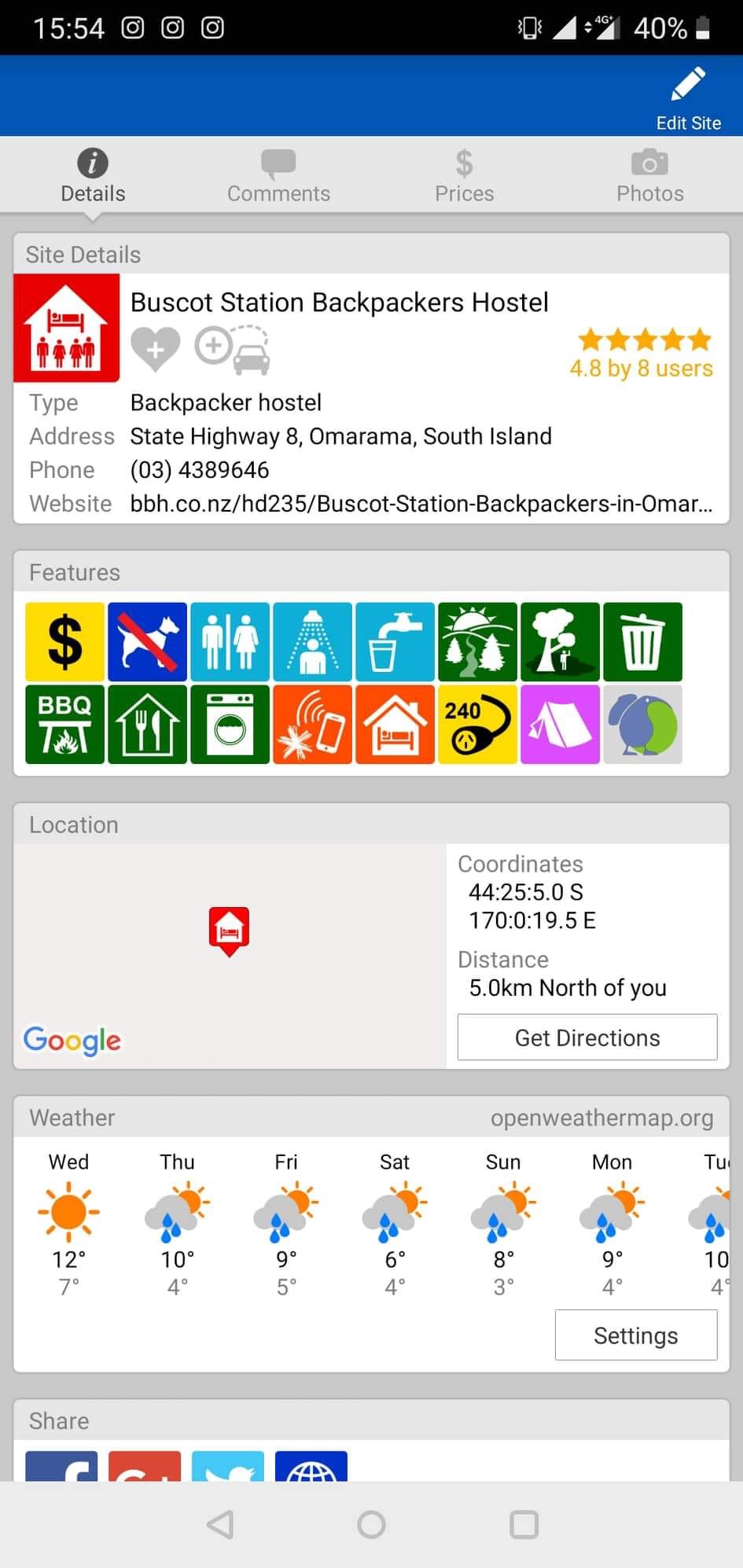Get Directions to the hostel
The image size is (743, 1568).
[587, 1037]
